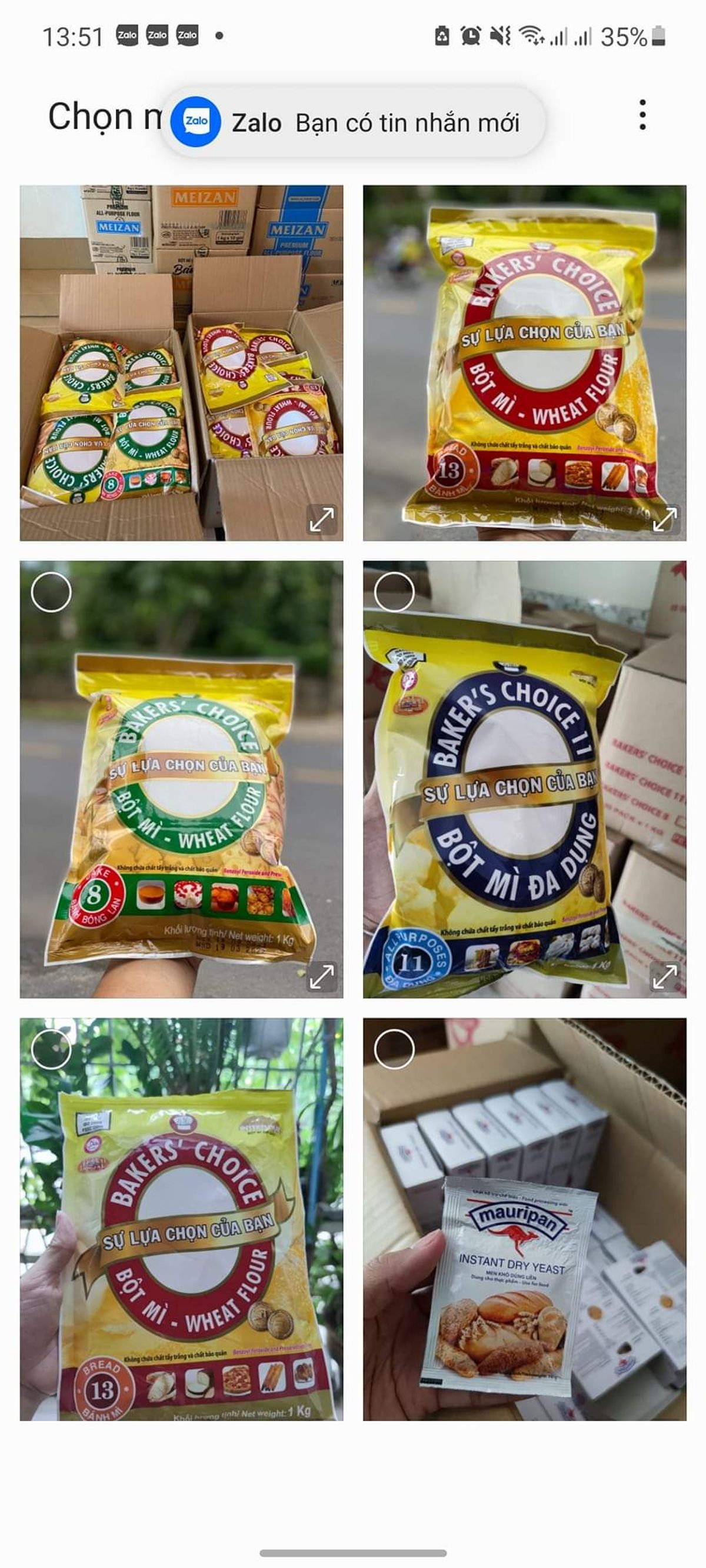Expand the red Bakers' Choice roadside photo
This screenshot has height=1568, width=706.
click(x=664, y=519)
